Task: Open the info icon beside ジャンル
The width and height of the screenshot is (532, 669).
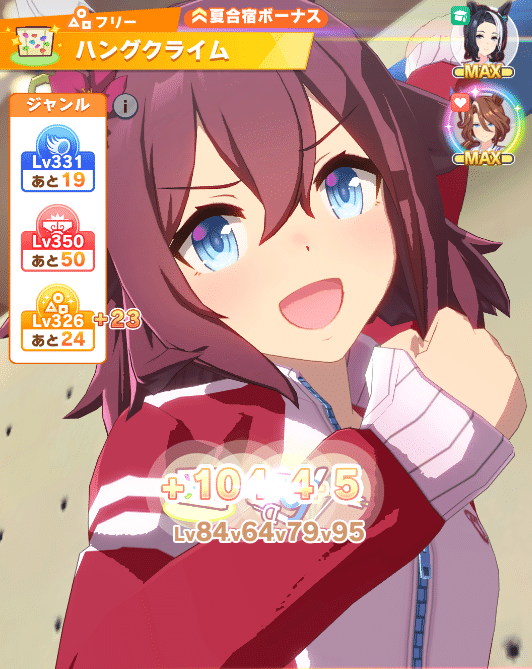Action: tap(125, 106)
